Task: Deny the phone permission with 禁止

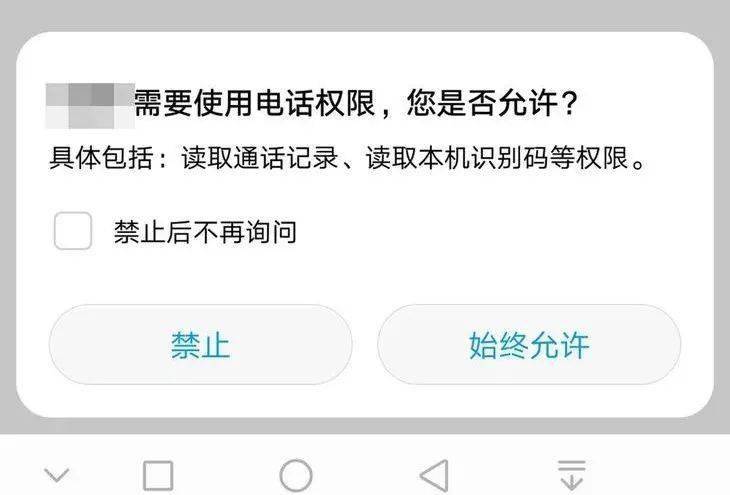Action: click(x=200, y=345)
